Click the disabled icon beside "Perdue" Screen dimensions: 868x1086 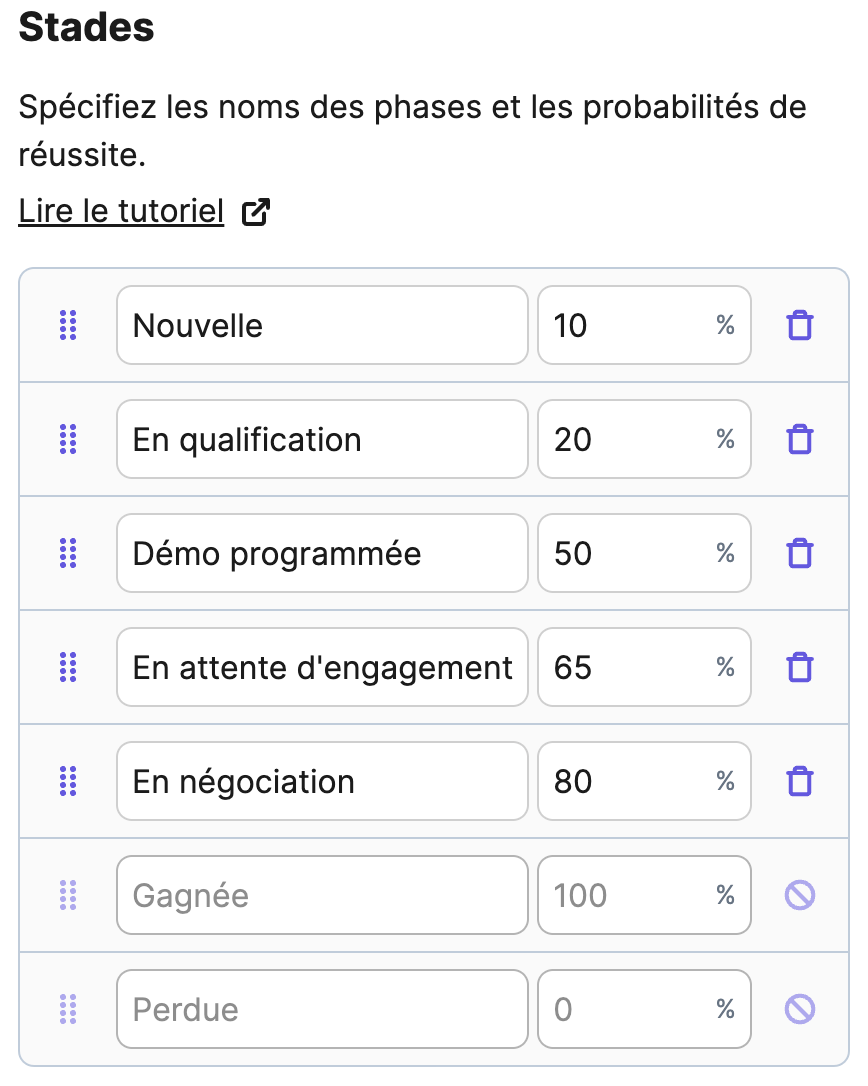point(799,1009)
